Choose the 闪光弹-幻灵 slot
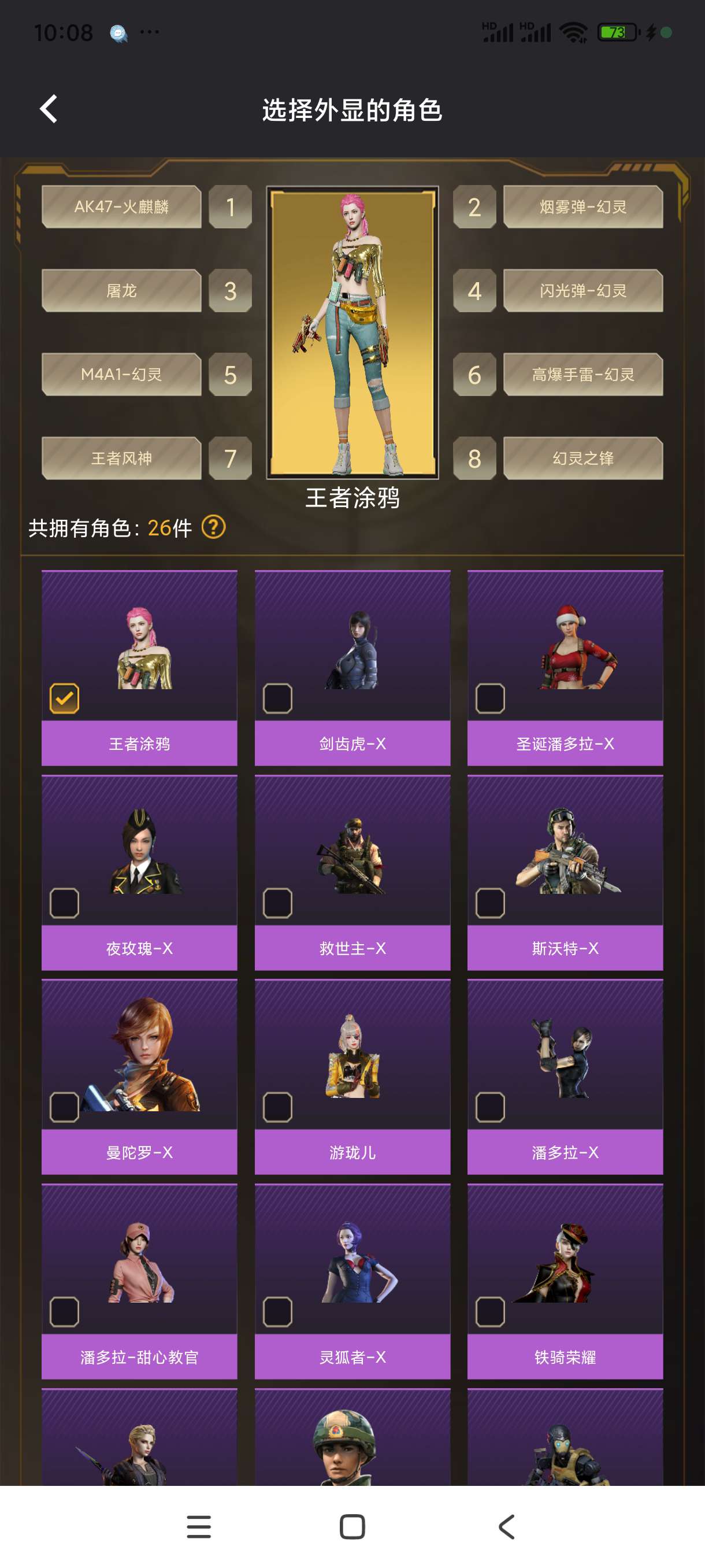The image size is (705, 1568). (x=582, y=291)
